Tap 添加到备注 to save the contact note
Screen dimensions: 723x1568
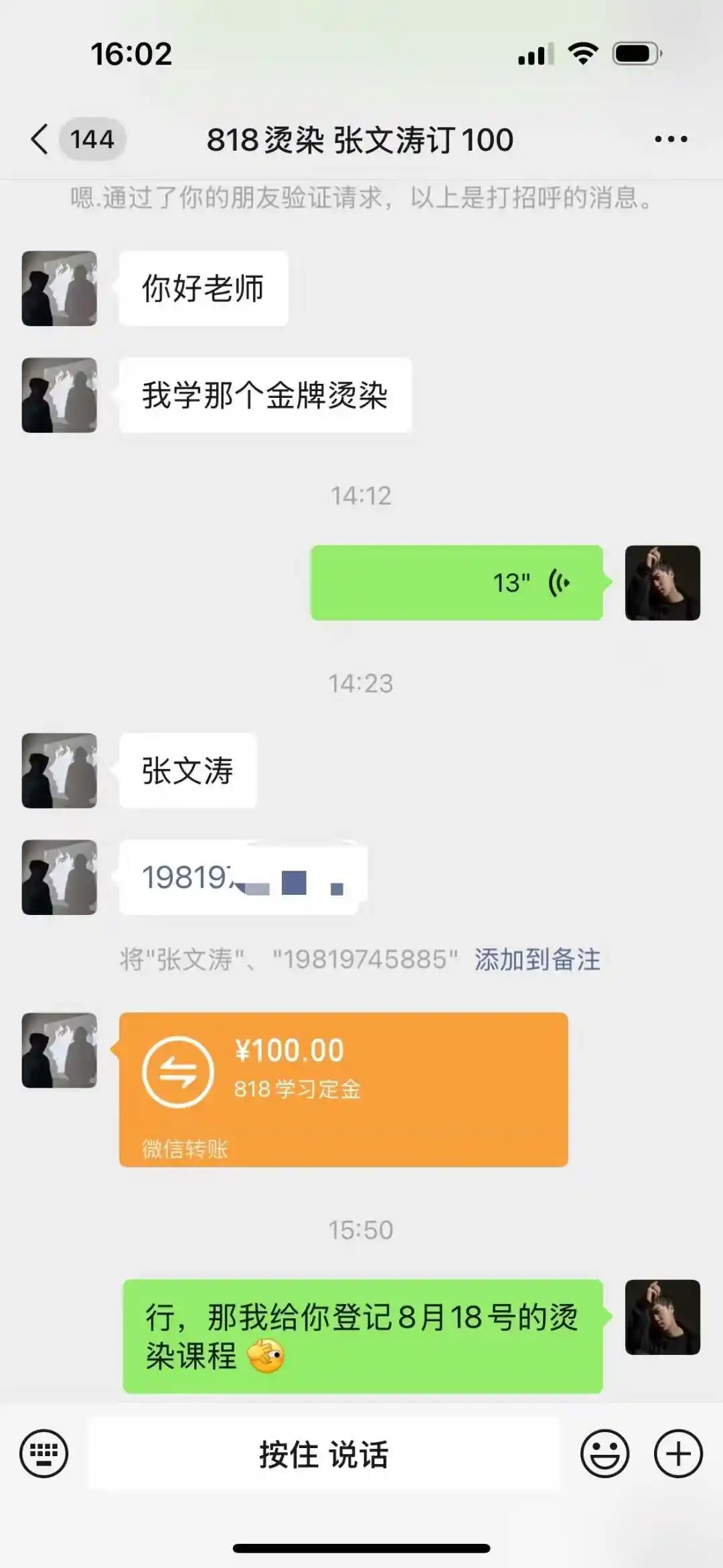[537, 960]
